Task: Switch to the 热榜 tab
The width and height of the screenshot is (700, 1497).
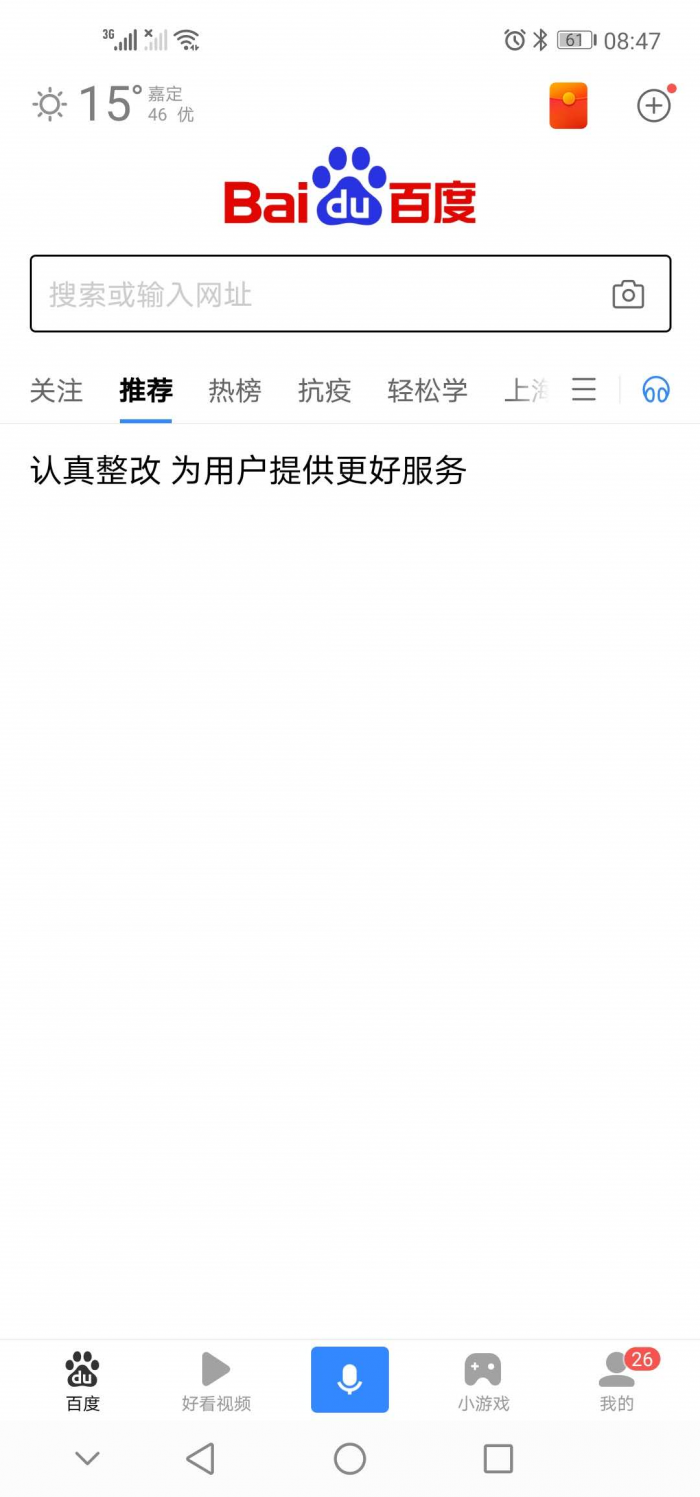Action: [235, 390]
